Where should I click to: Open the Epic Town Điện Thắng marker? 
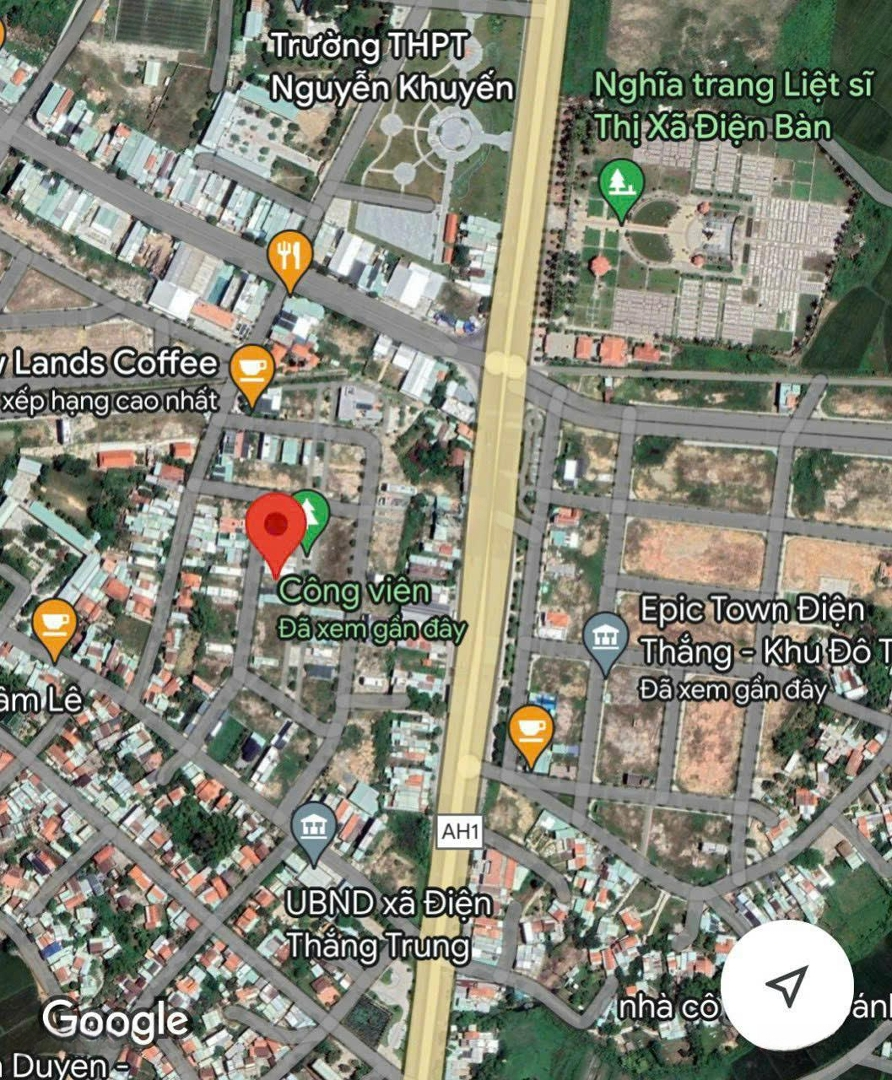pyautogui.click(x=605, y=639)
